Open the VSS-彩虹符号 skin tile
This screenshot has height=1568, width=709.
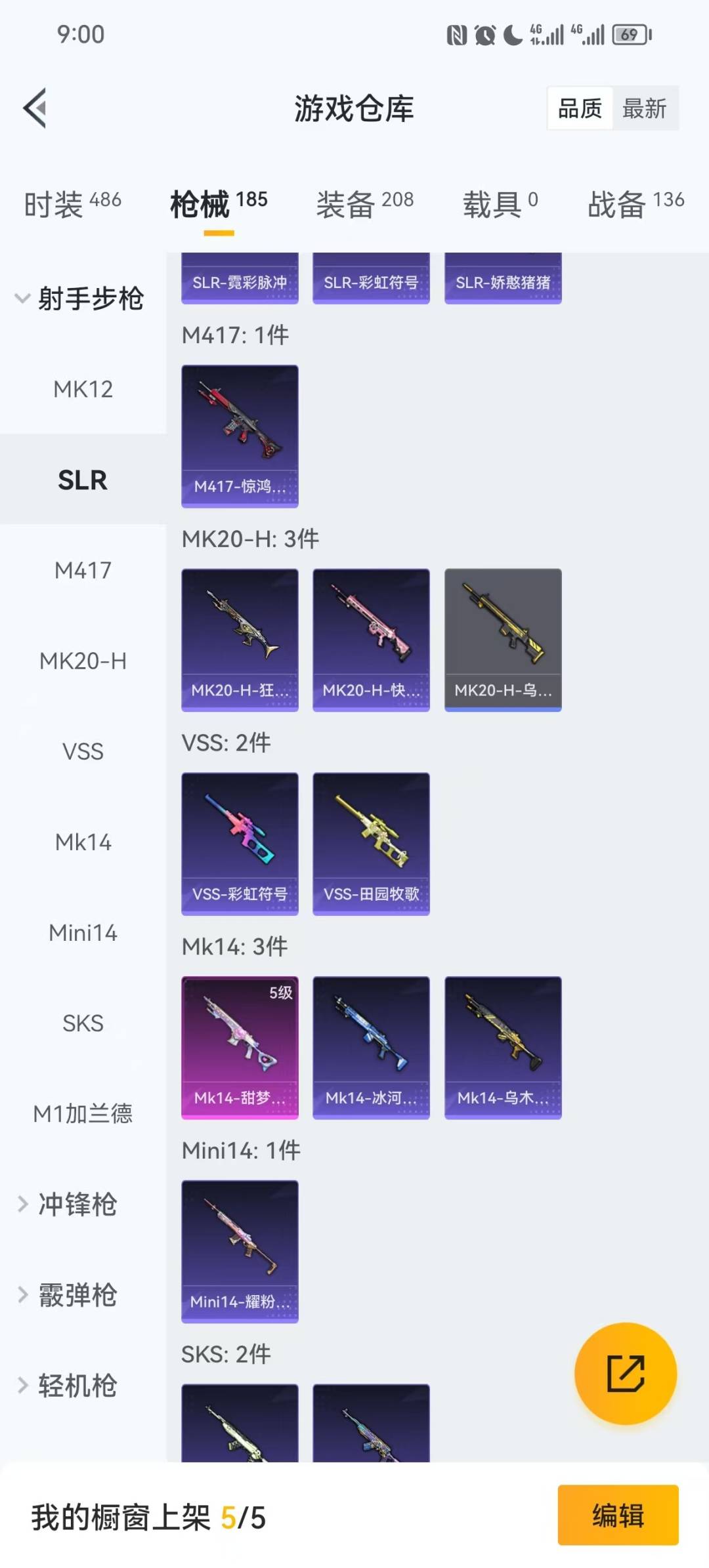240,844
